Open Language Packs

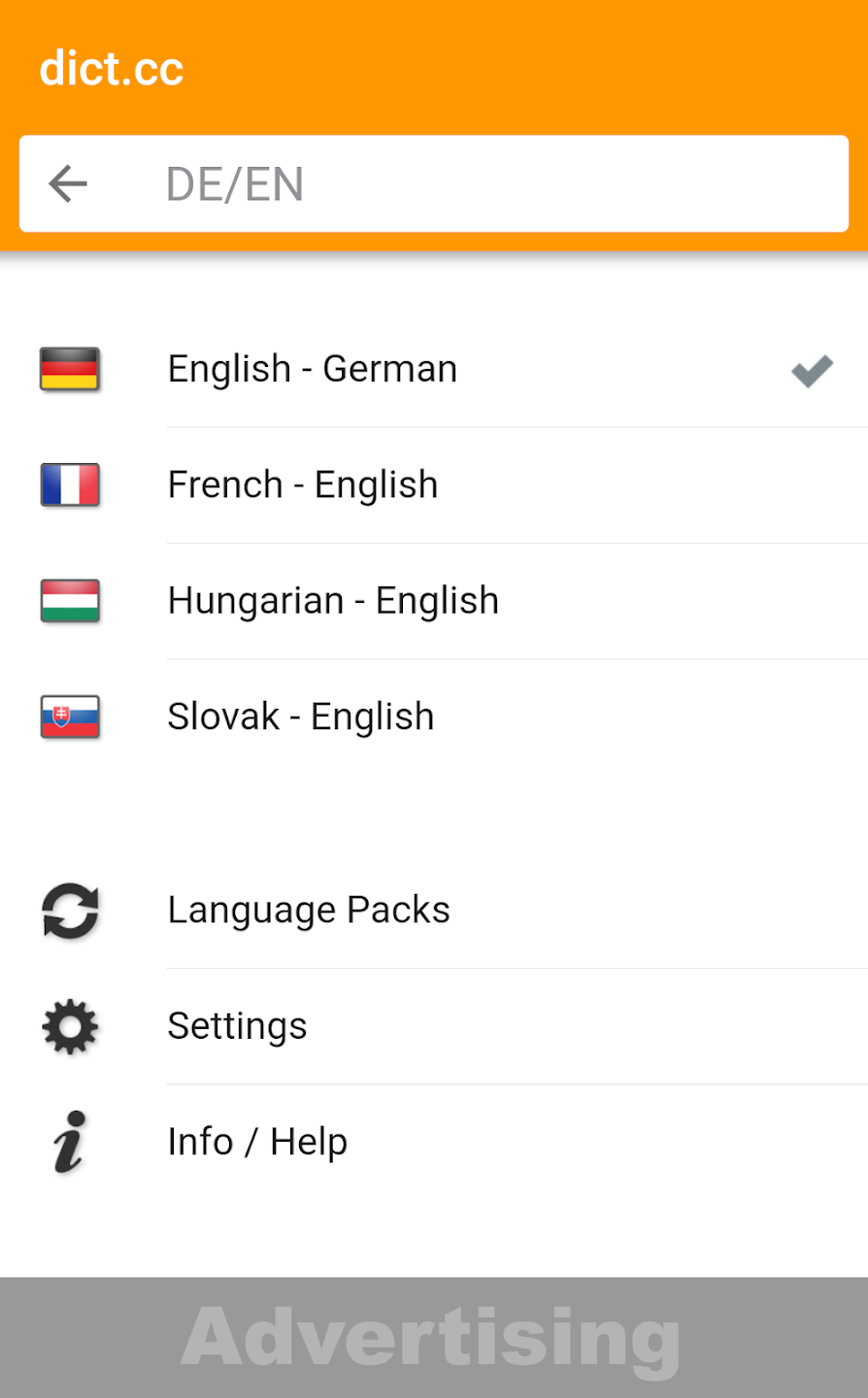(309, 910)
